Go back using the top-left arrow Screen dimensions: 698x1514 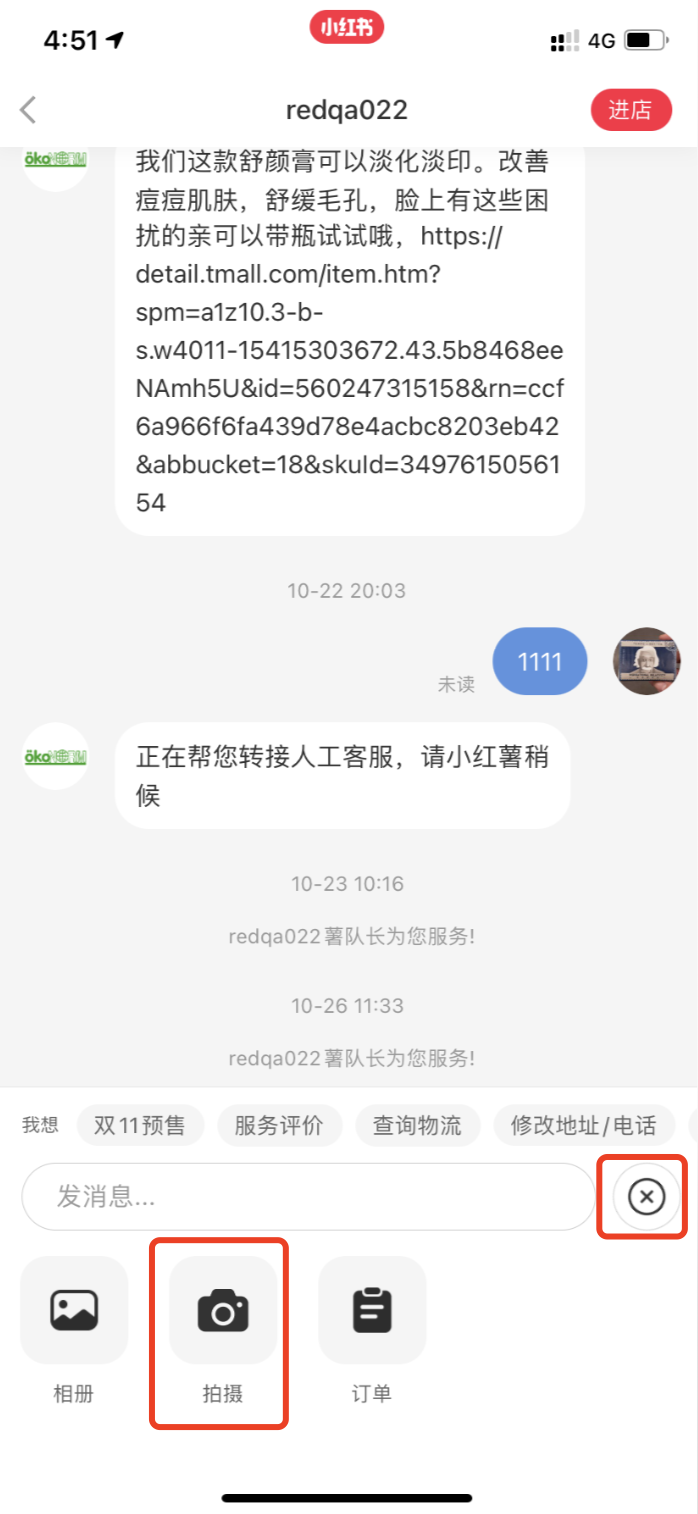pyautogui.click(x=29, y=110)
